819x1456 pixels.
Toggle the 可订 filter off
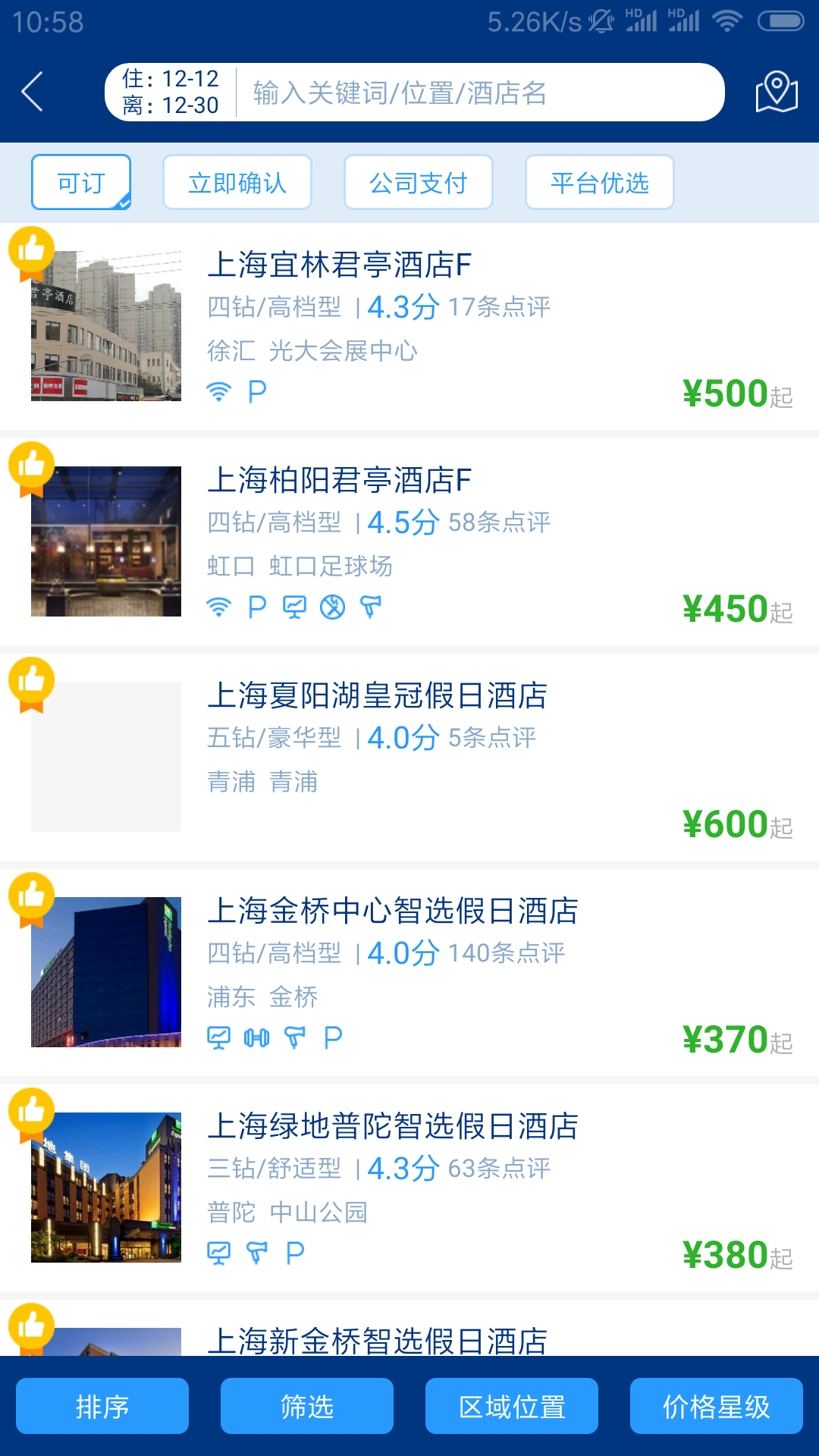[81, 181]
